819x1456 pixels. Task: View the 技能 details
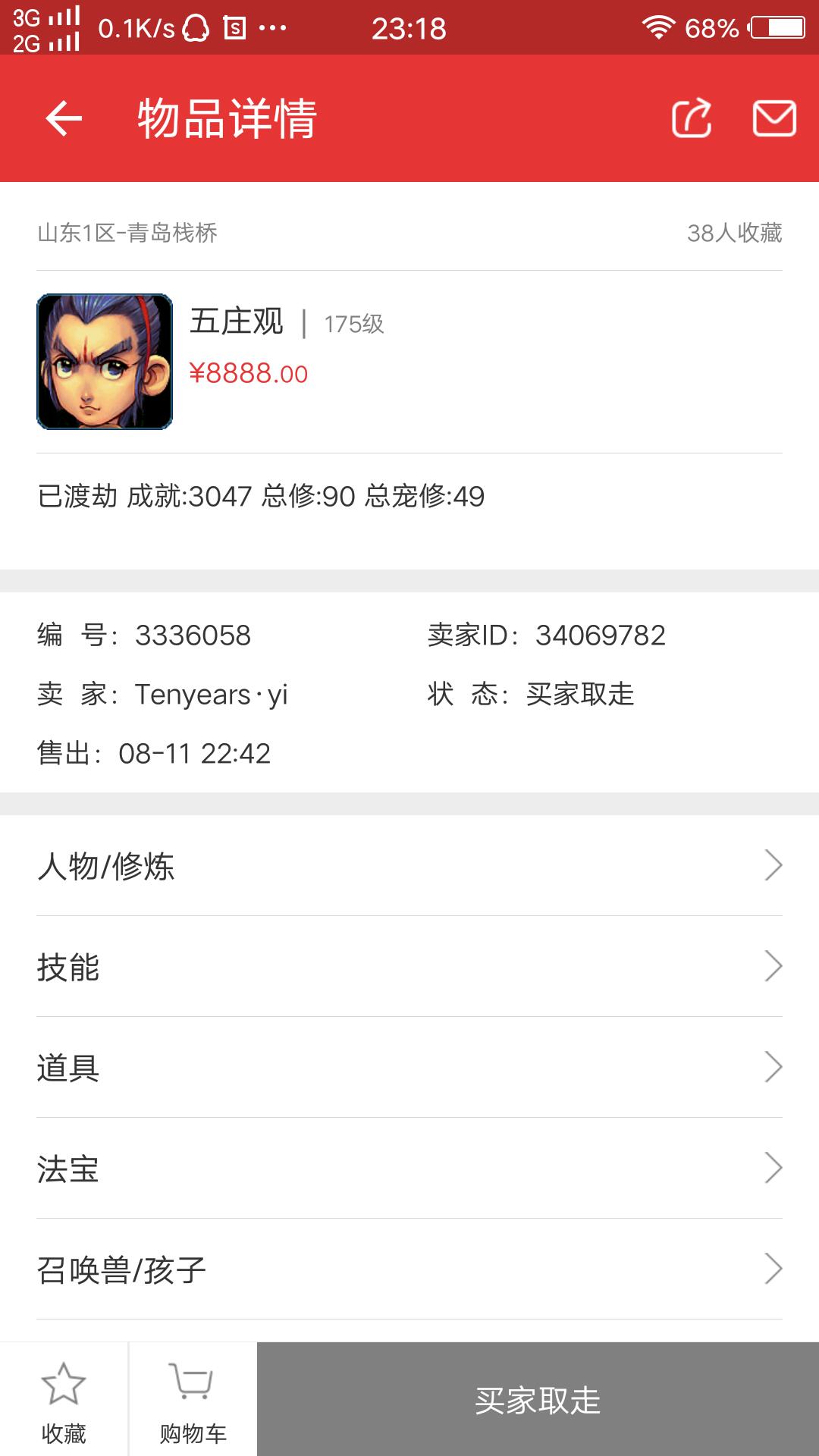click(409, 967)
